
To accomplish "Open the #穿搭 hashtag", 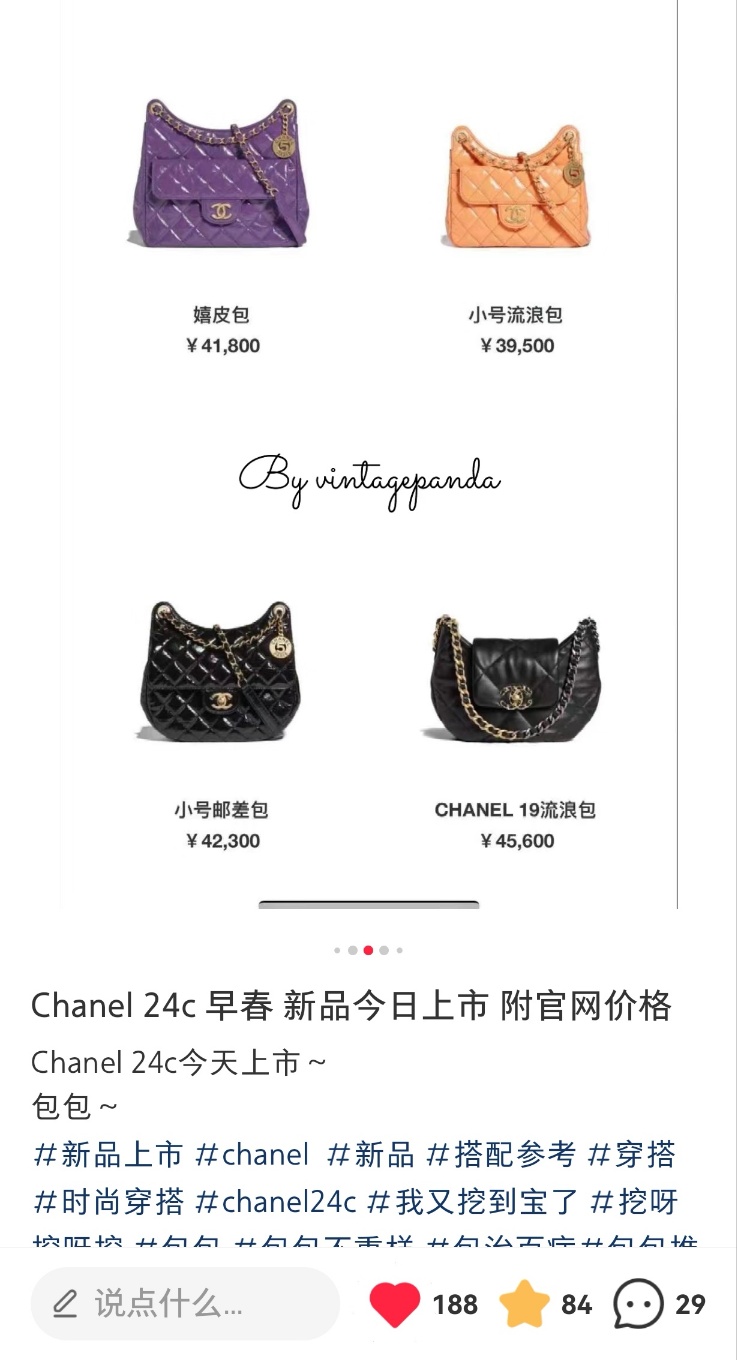I will pos(631,1155).
